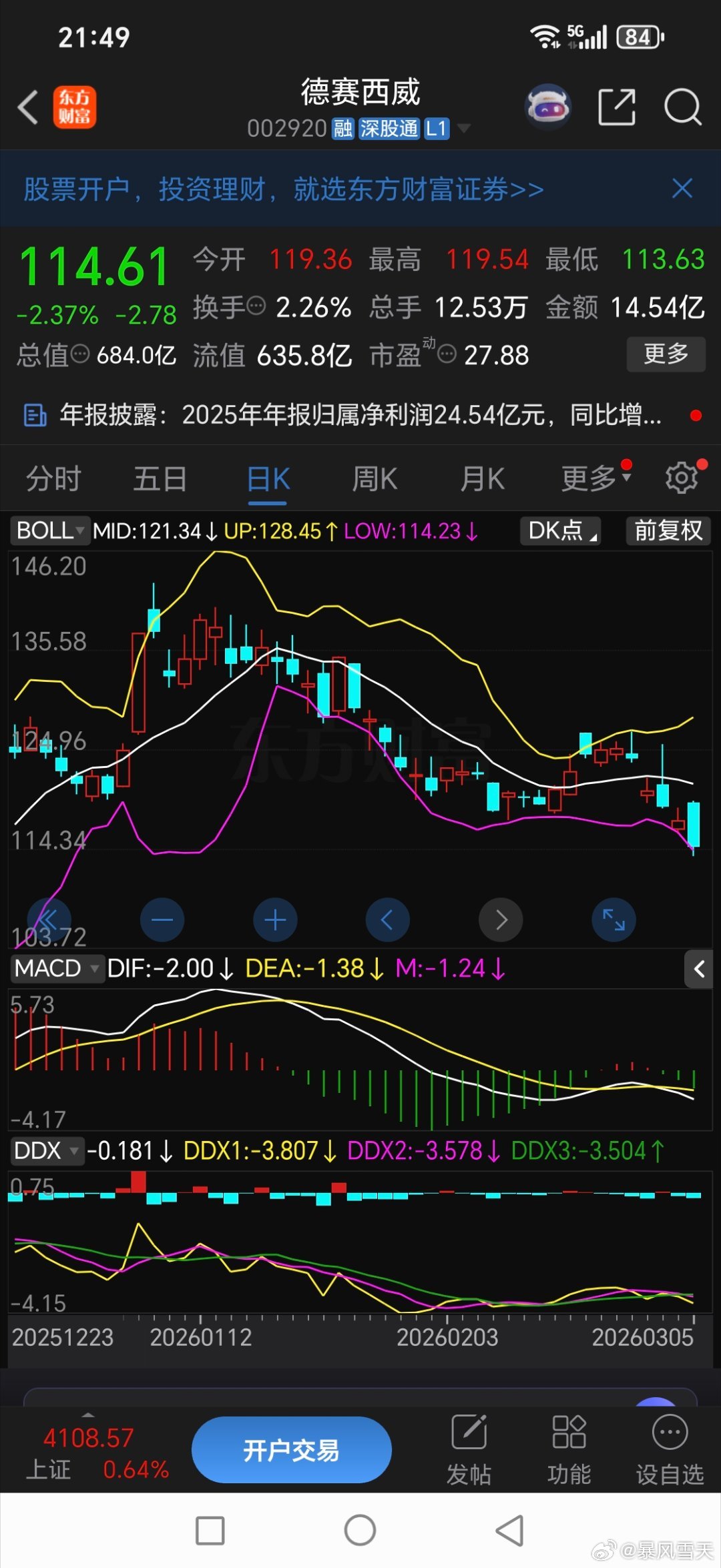This screenshot has width=721, height=1568.
Task: Tap the 开户交易 button
Action: [x=291, y=1450]
